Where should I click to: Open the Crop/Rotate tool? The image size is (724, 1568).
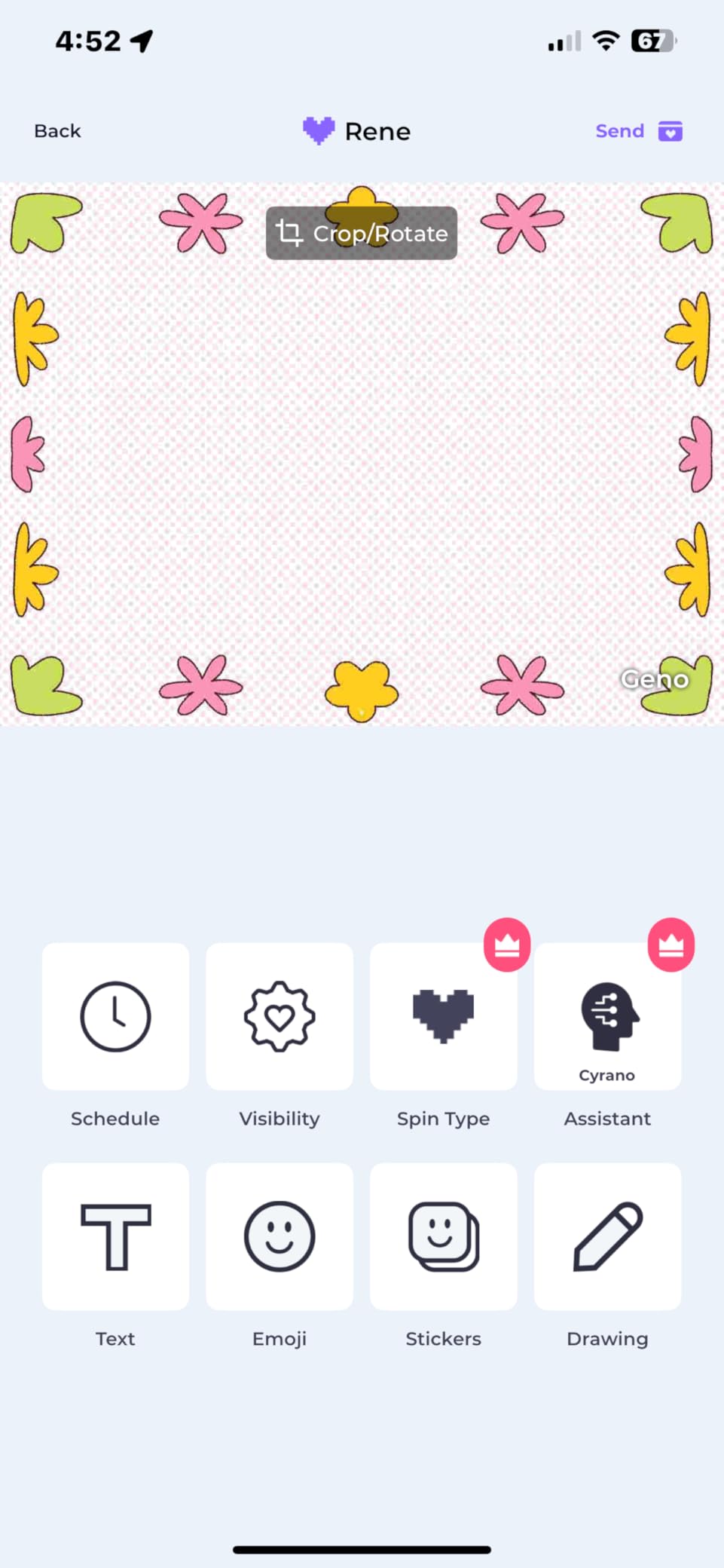click(362, 233)
